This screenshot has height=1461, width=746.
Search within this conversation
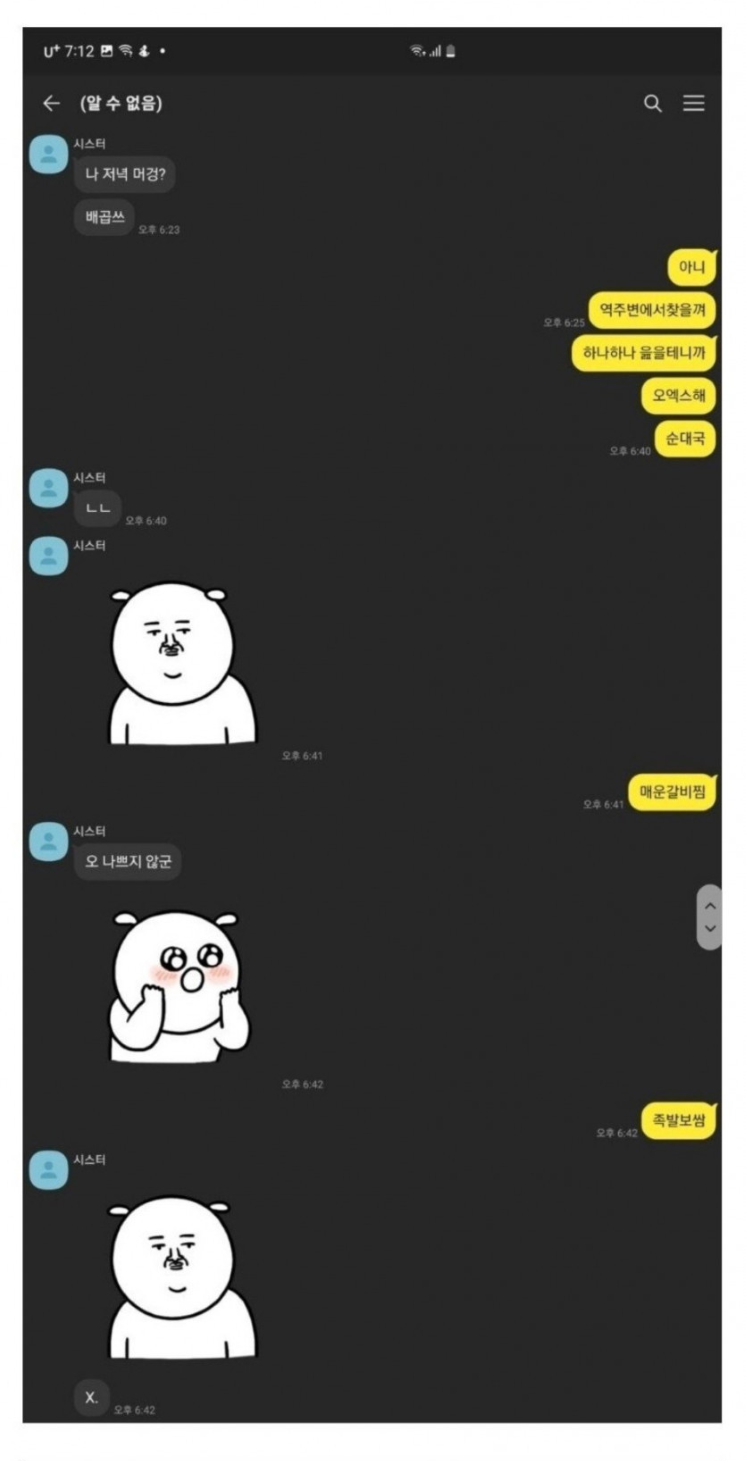652,104
